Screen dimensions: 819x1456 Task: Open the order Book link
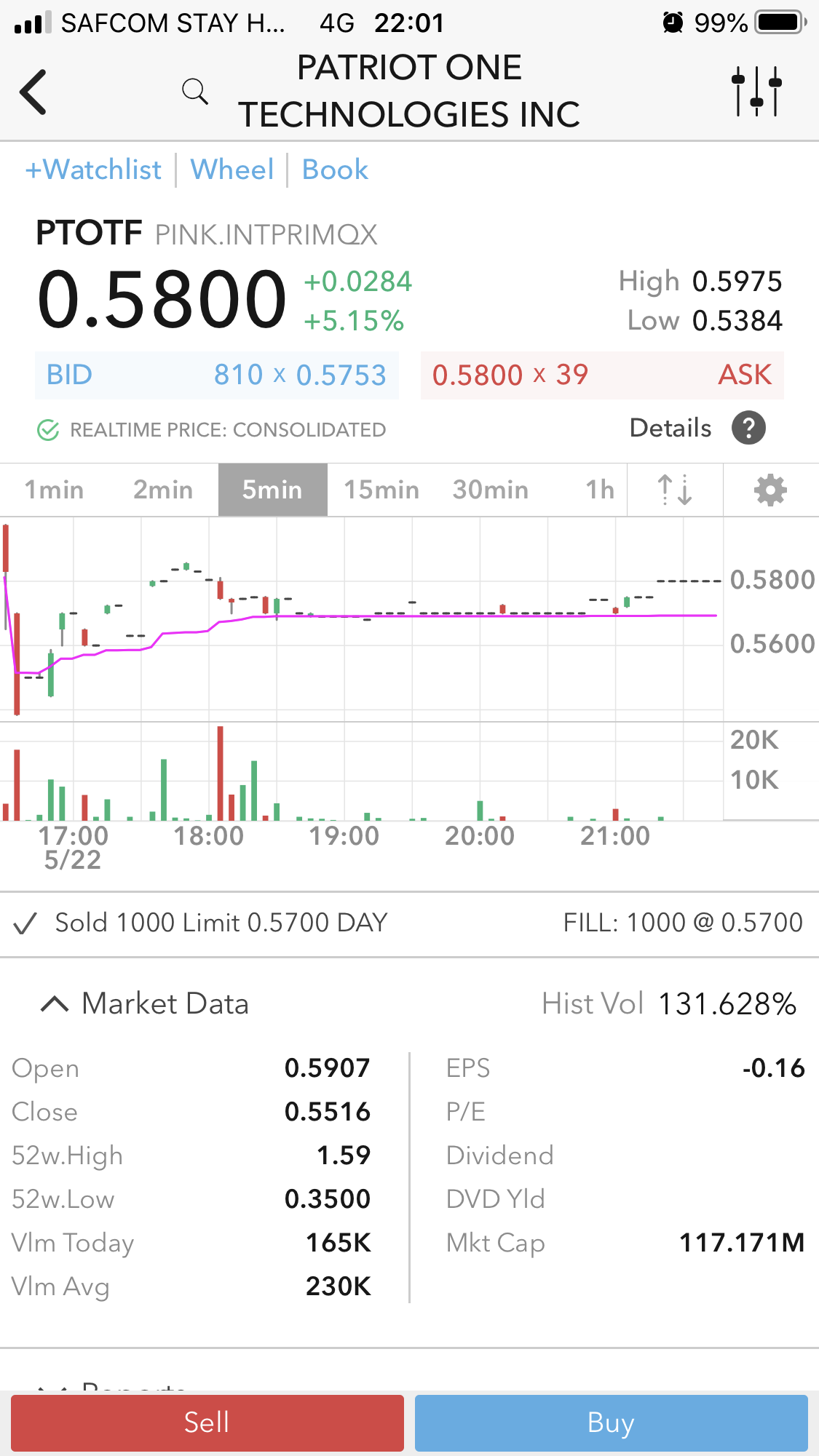[335, 170]
